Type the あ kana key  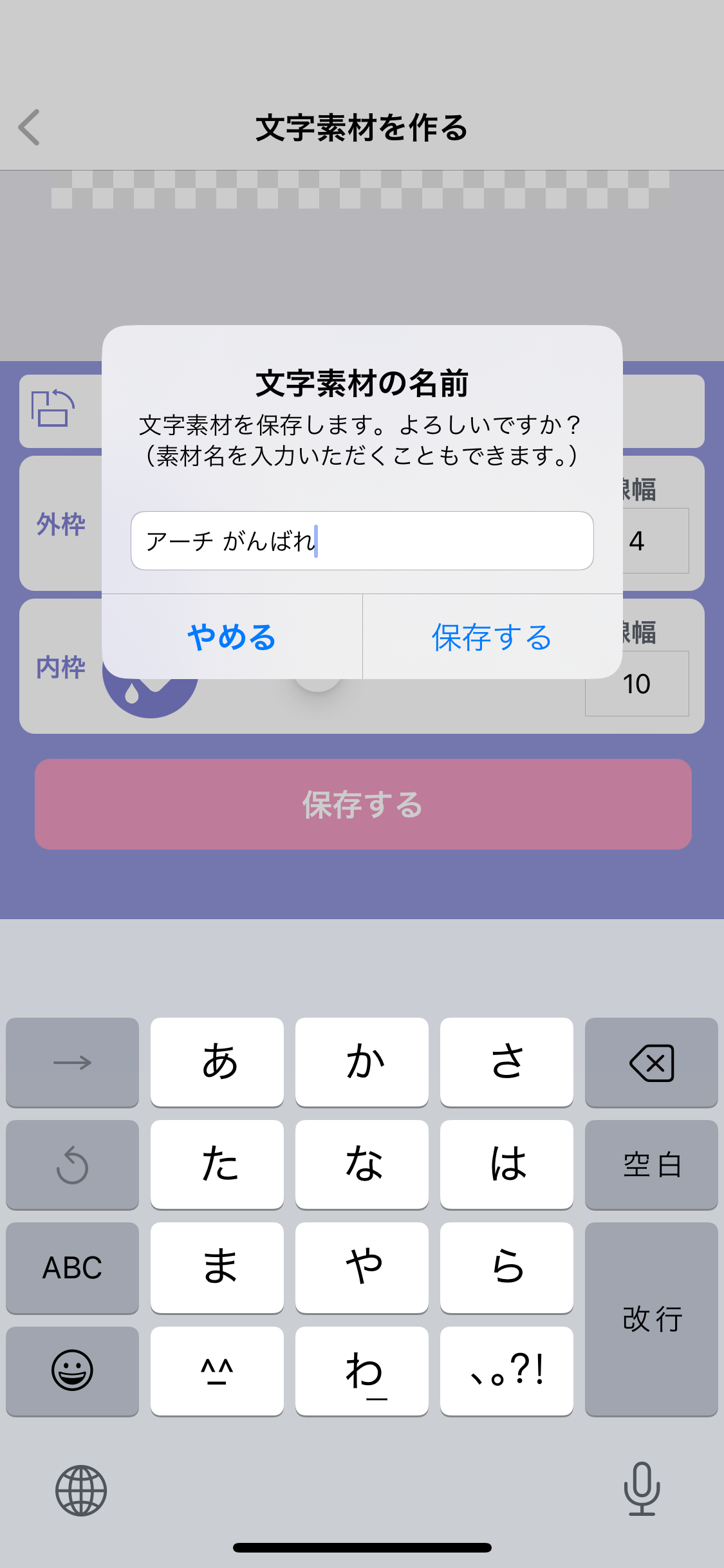tap(218, 1063)
